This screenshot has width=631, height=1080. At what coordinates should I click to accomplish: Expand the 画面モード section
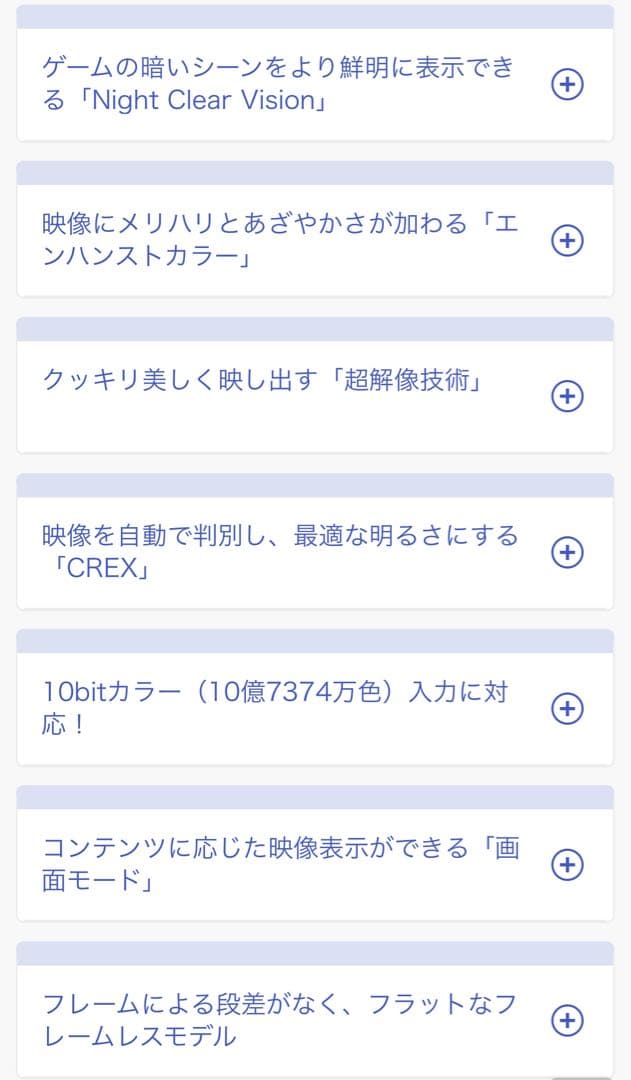pos(567,865)
